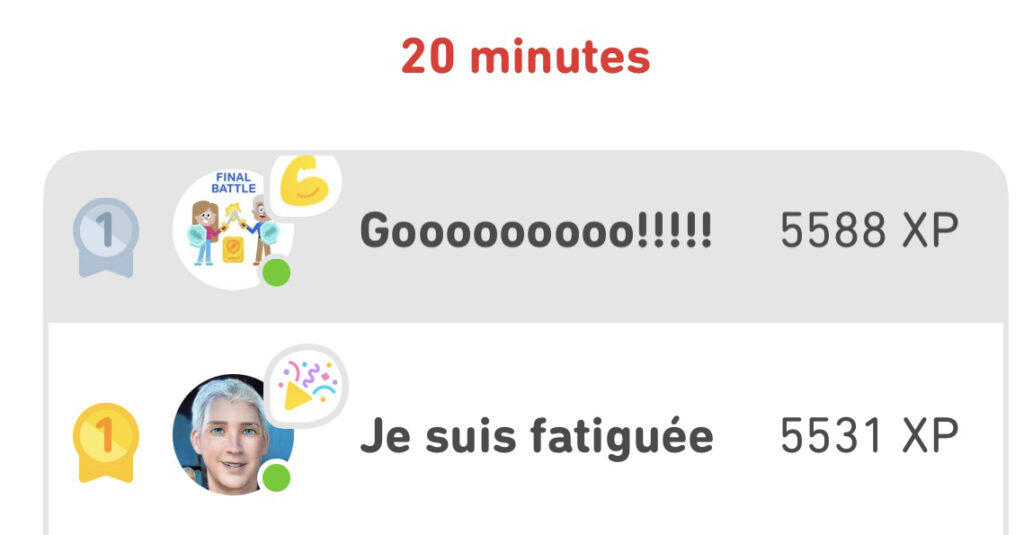Open the Gooooooooo!!!!! leaderboard row

click(x=535, y=233)
